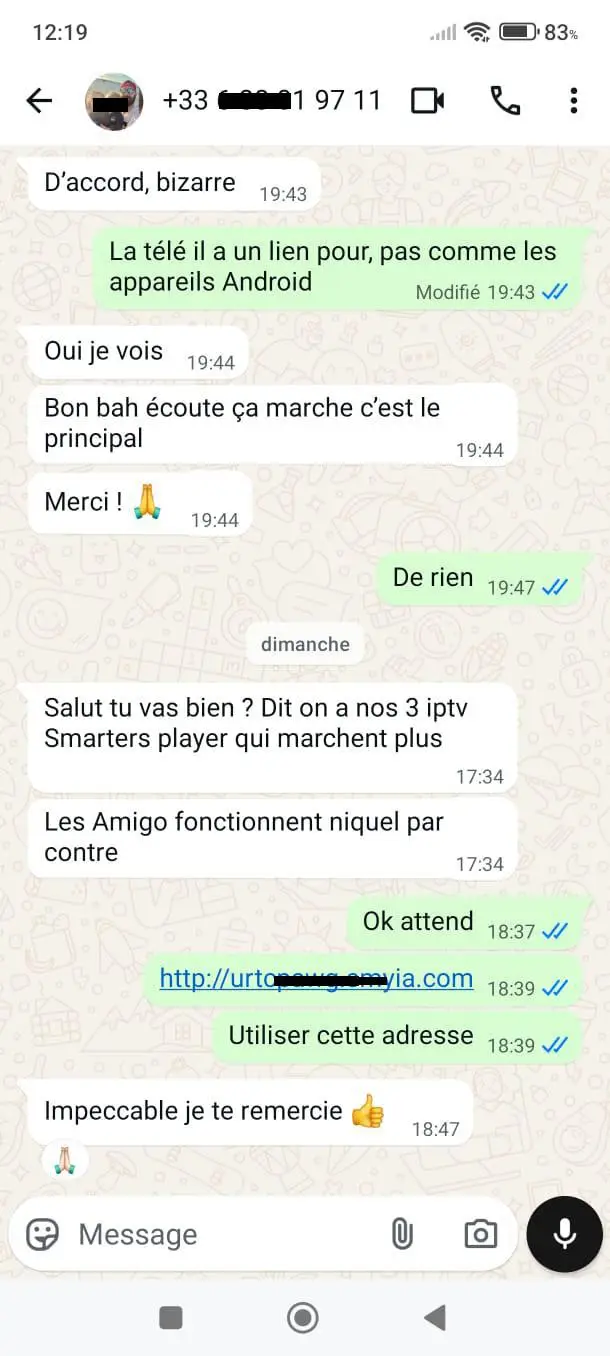Go back to the chat list
This screenshot has height=1356, width=610.
(x=39, y=101)
